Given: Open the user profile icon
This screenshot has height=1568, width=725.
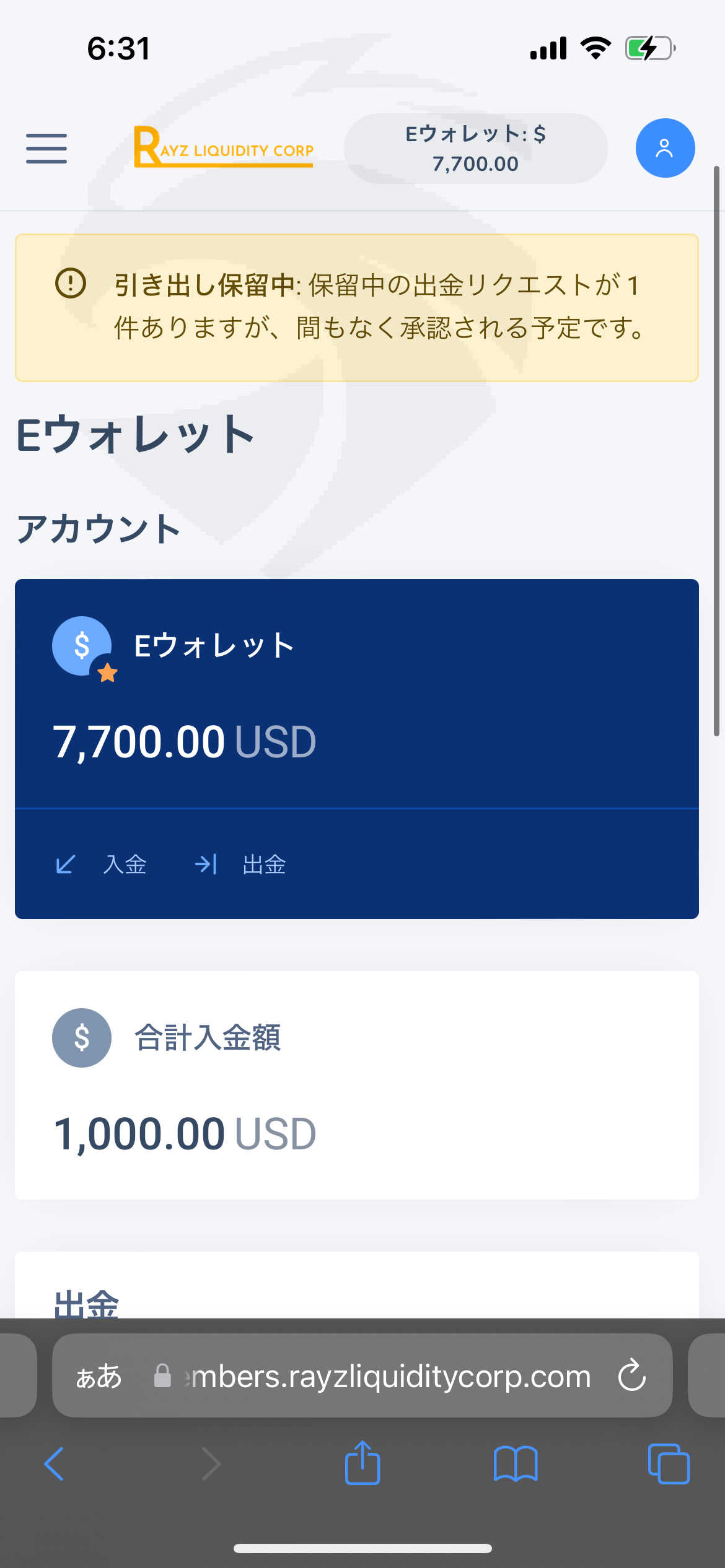Looking at the screenshot, I should pos(665,148).
